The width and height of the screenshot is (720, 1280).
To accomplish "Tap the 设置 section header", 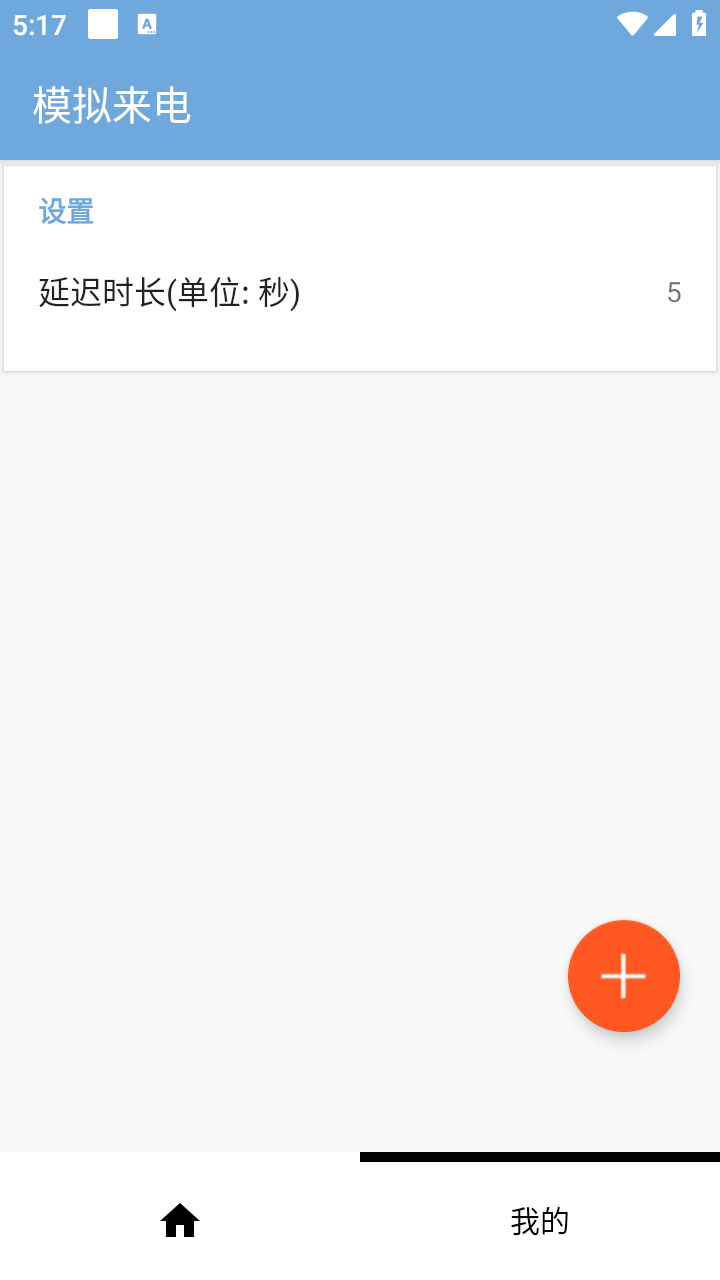I will tap(65, 211).
